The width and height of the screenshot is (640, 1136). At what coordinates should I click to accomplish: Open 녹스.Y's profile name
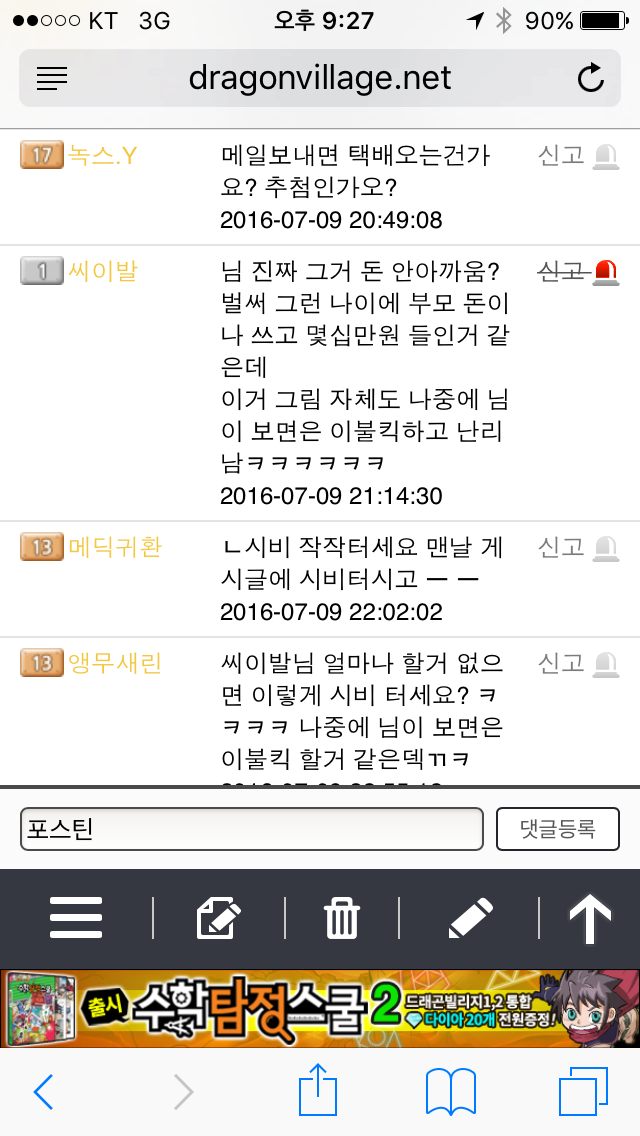click(102, 155)
